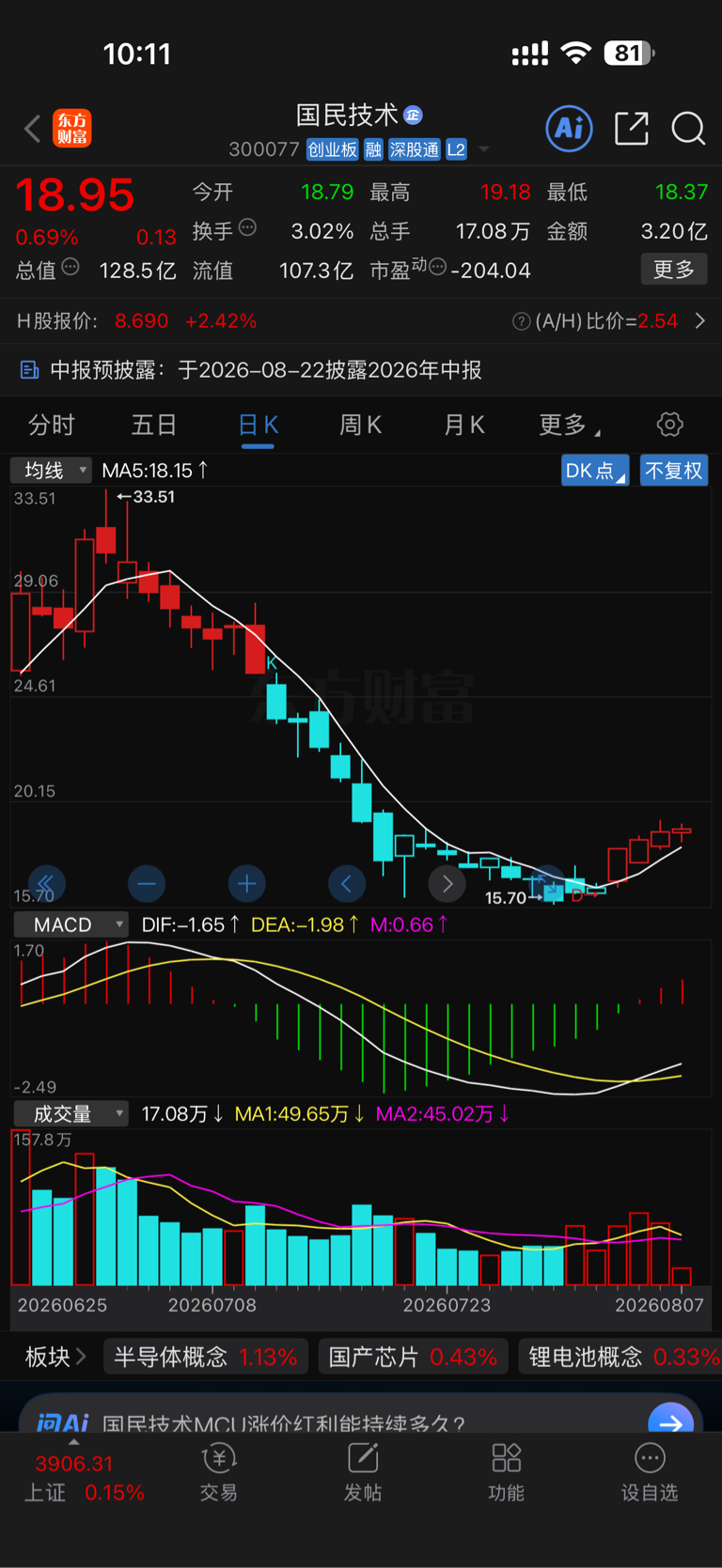
Task: Open the Ai assistant icon
Action: pyautogui.click(x=570, y=128)
